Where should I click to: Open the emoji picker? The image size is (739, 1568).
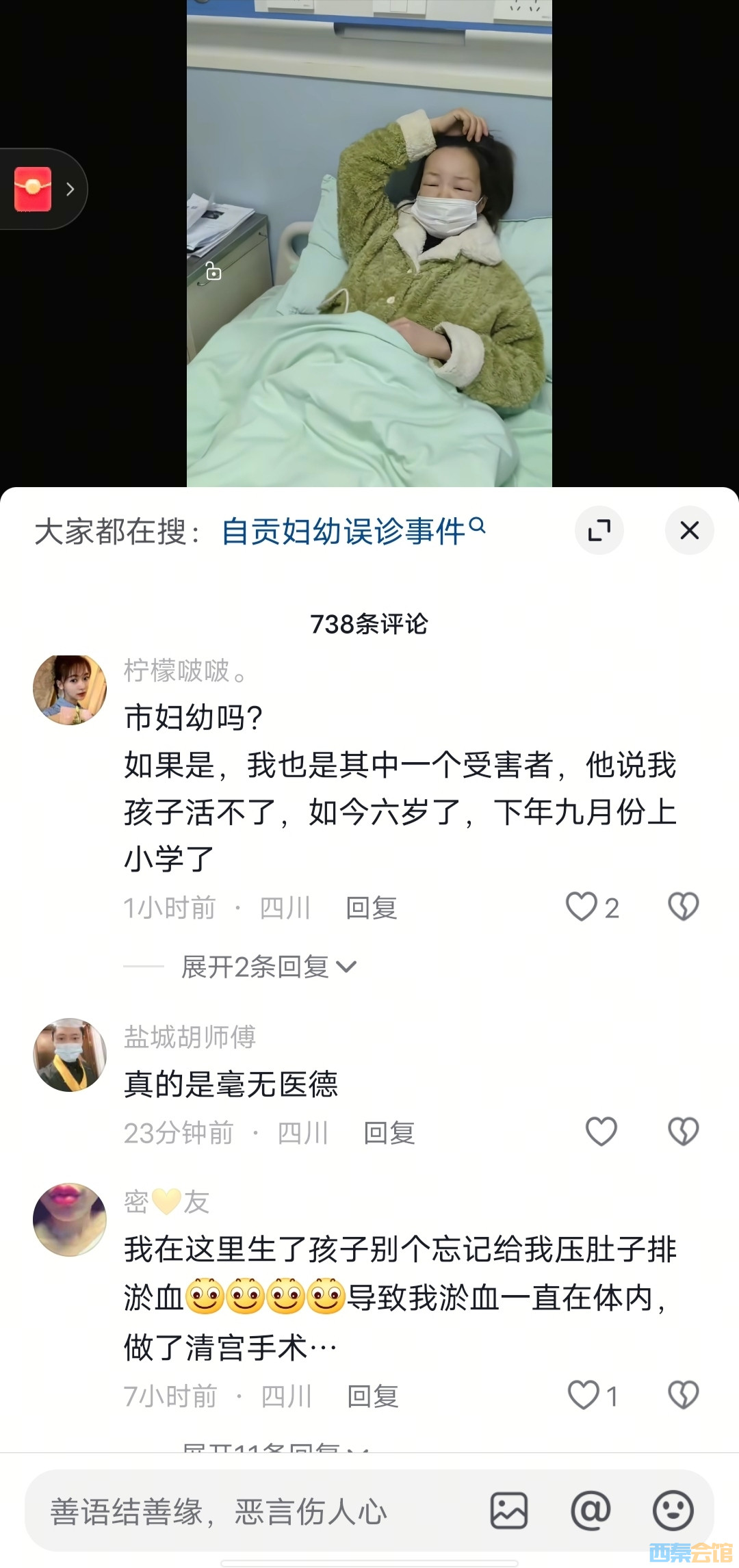[x=673, y=1511]
